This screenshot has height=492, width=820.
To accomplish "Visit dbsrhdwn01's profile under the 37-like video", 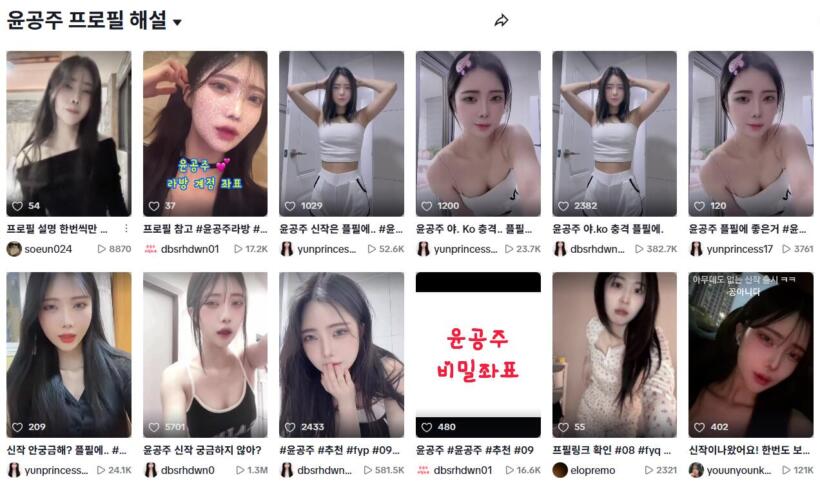I will pyautogui.click(x=189, y=249).
